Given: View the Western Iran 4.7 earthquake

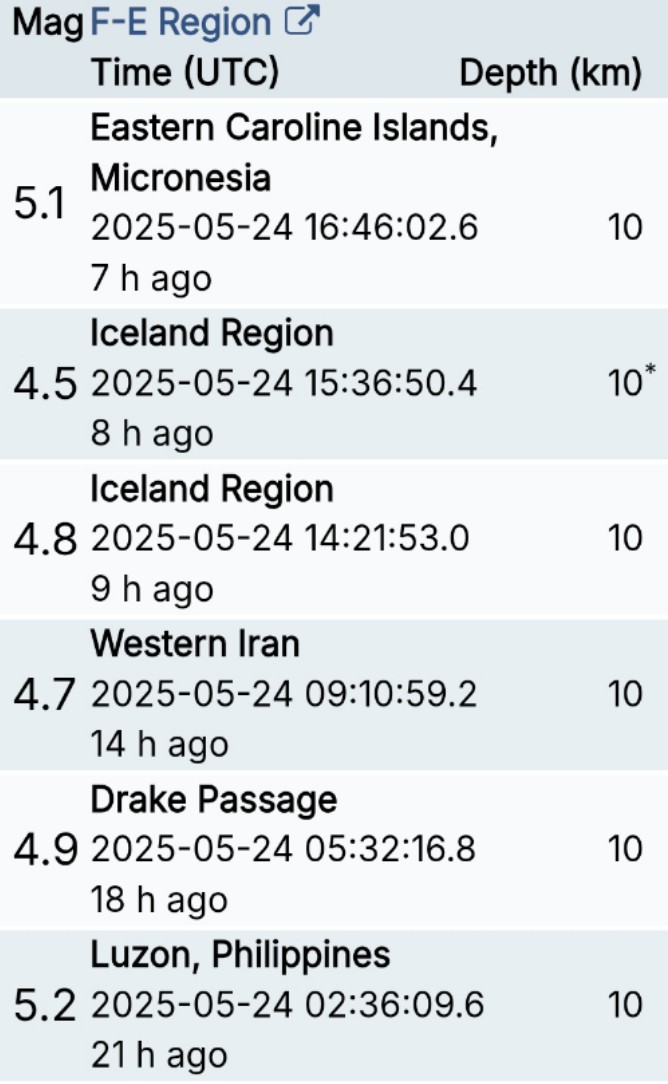Looking at the screenshot, I should pos(334,695).
